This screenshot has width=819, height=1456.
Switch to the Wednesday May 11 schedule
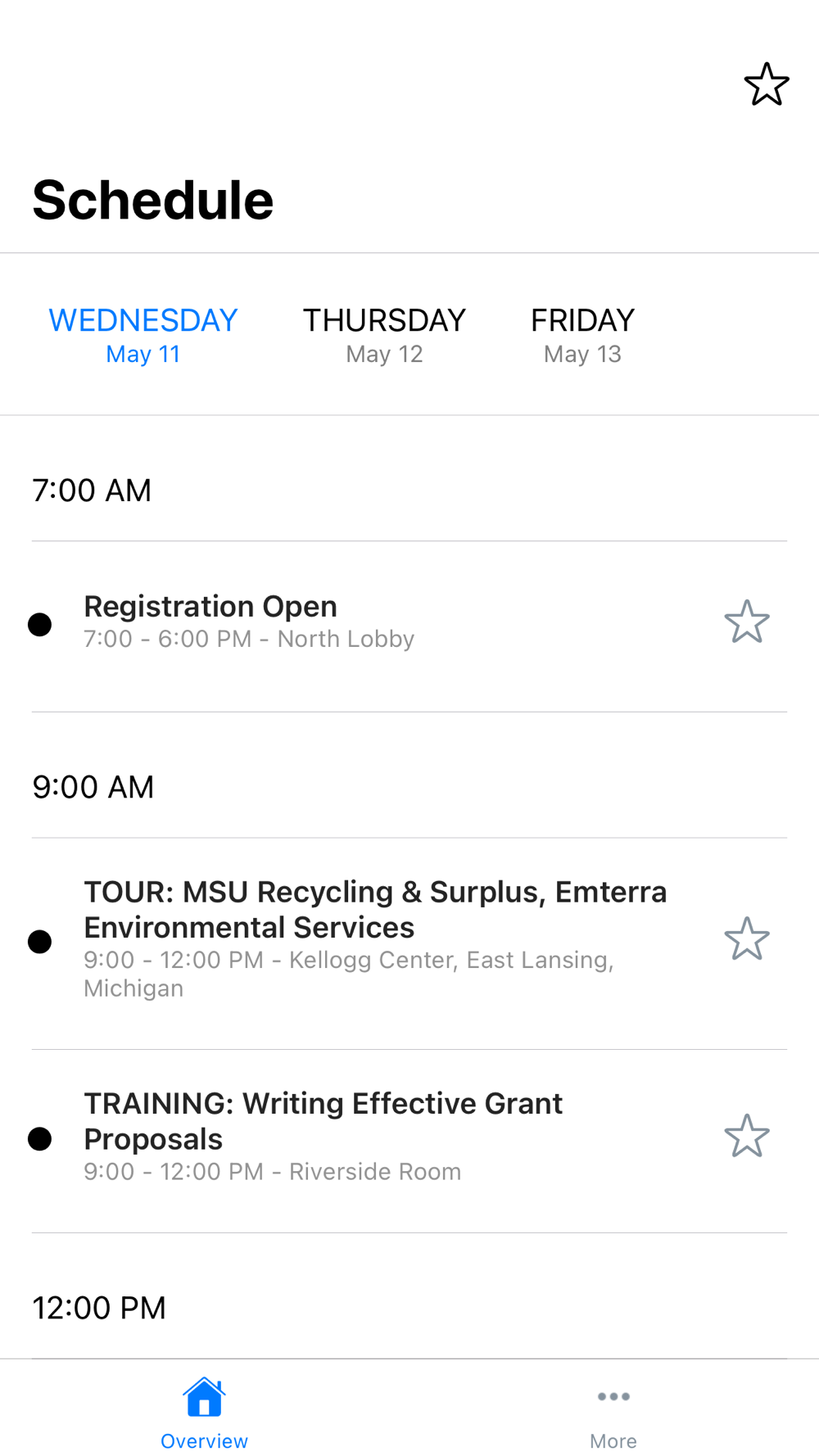pos(143,334)
